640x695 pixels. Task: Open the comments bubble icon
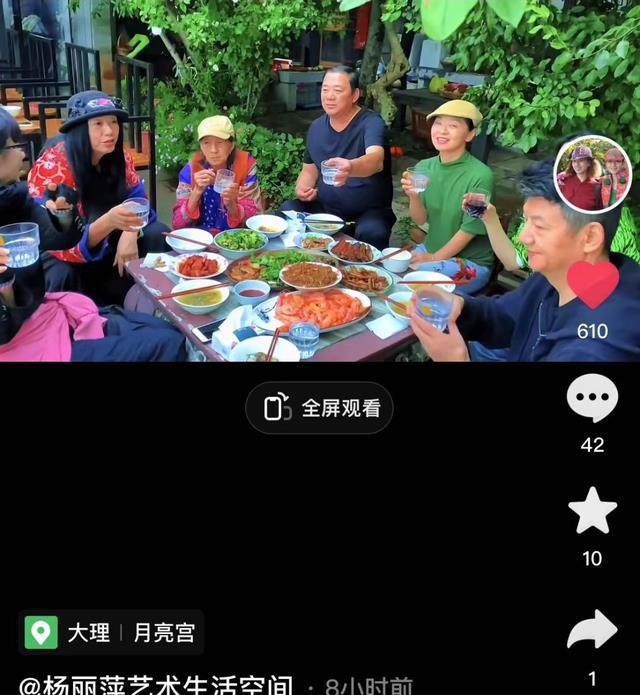click(x=592, y=399)
